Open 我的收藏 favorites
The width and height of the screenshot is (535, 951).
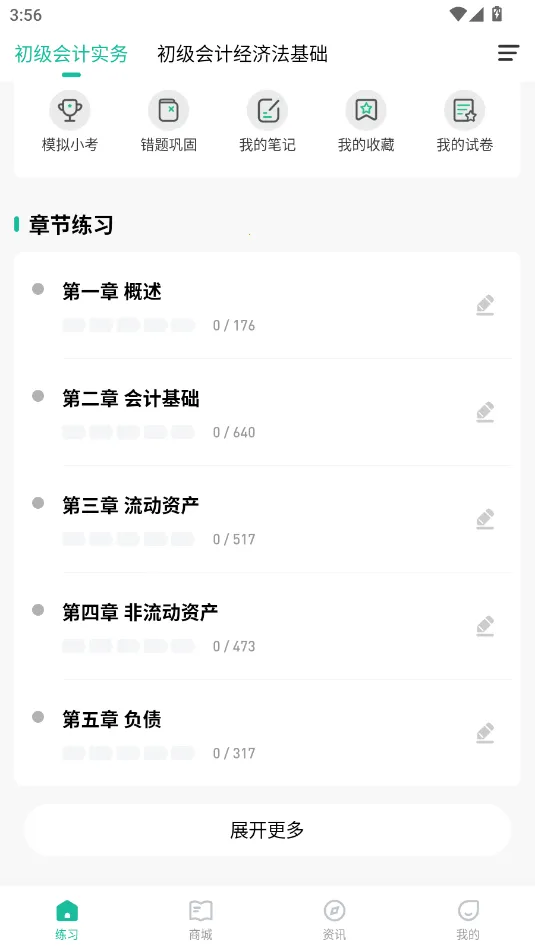366,121
